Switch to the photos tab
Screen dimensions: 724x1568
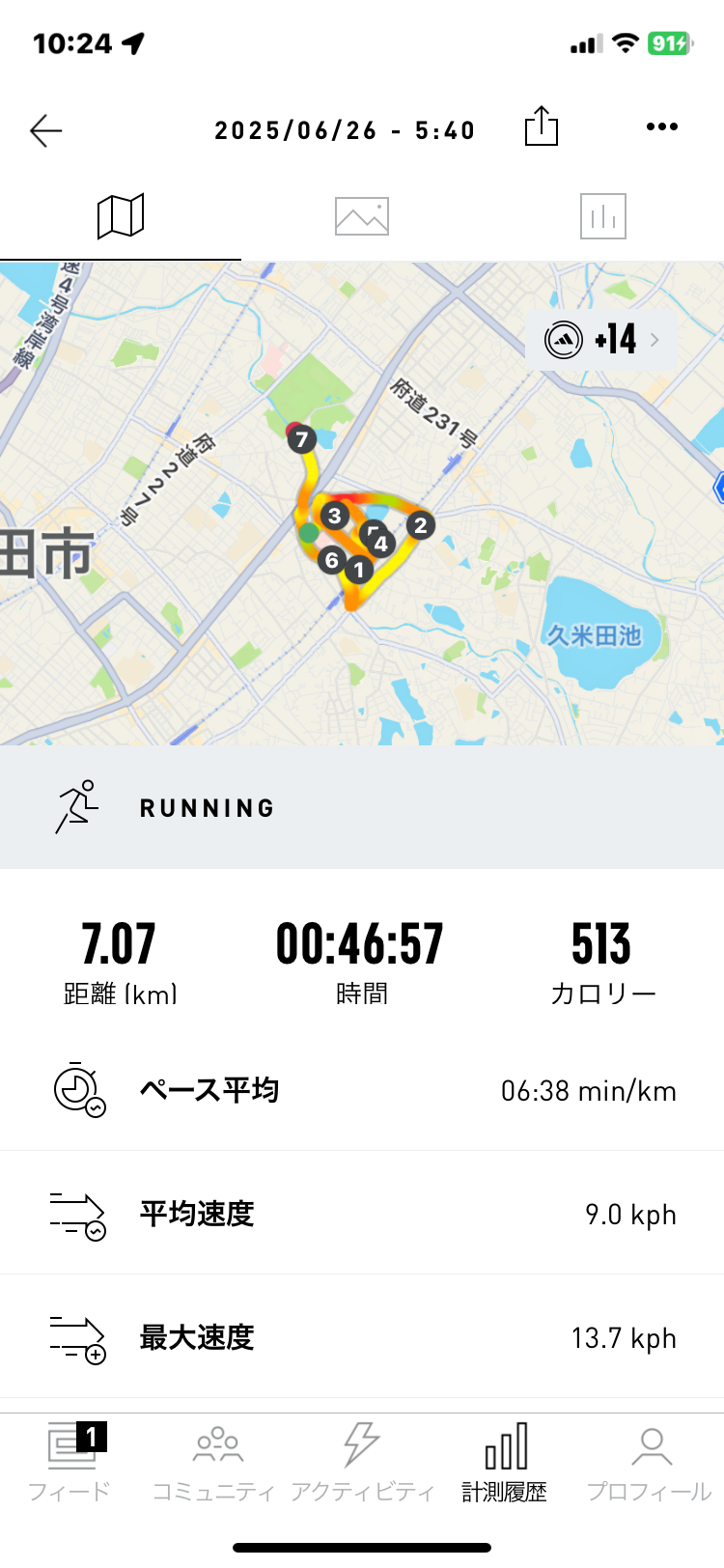tap(362, 216)
